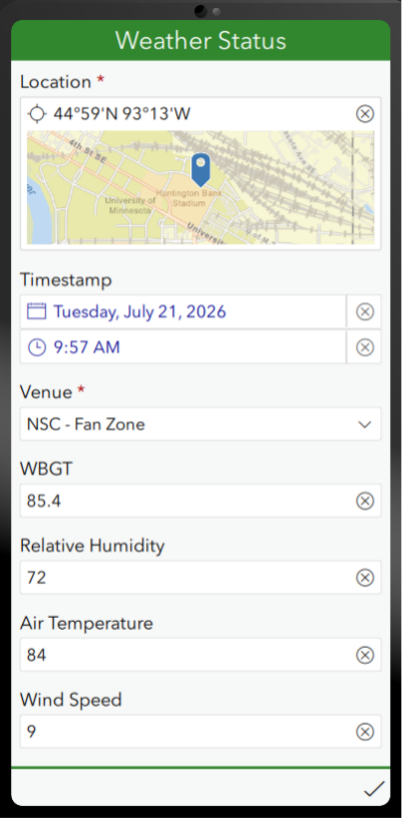Clear the Wind Speed value
The width and height of the screenshot is (406, 821).
click(365, 731)
